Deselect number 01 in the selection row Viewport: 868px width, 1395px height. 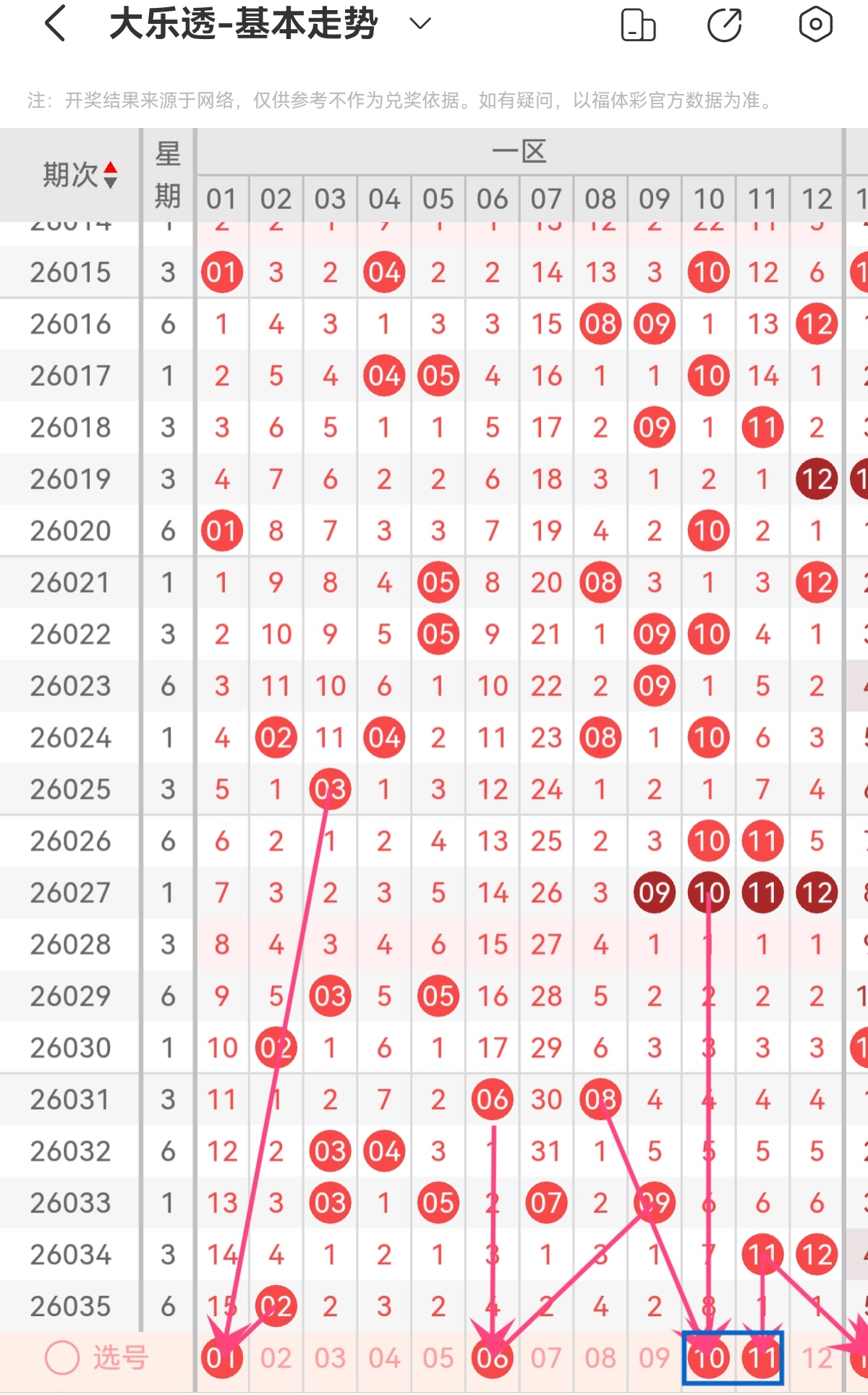222,1358
